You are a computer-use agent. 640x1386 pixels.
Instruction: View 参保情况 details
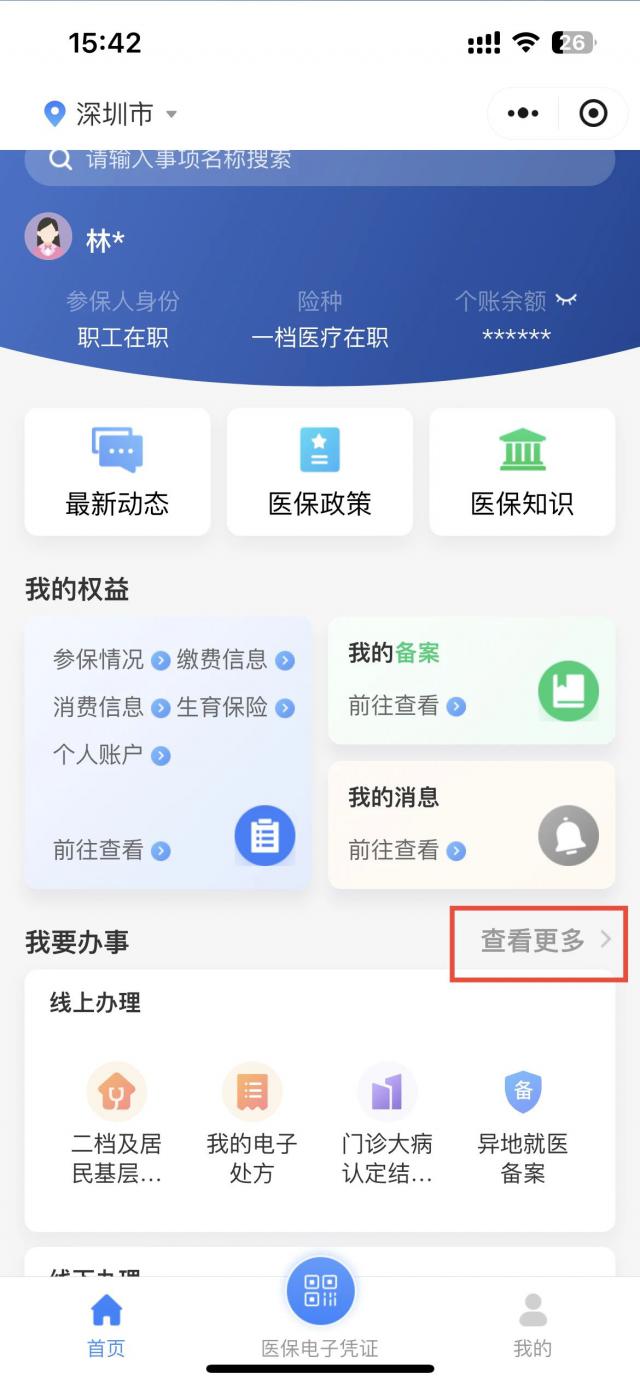[x=111, y=660]
